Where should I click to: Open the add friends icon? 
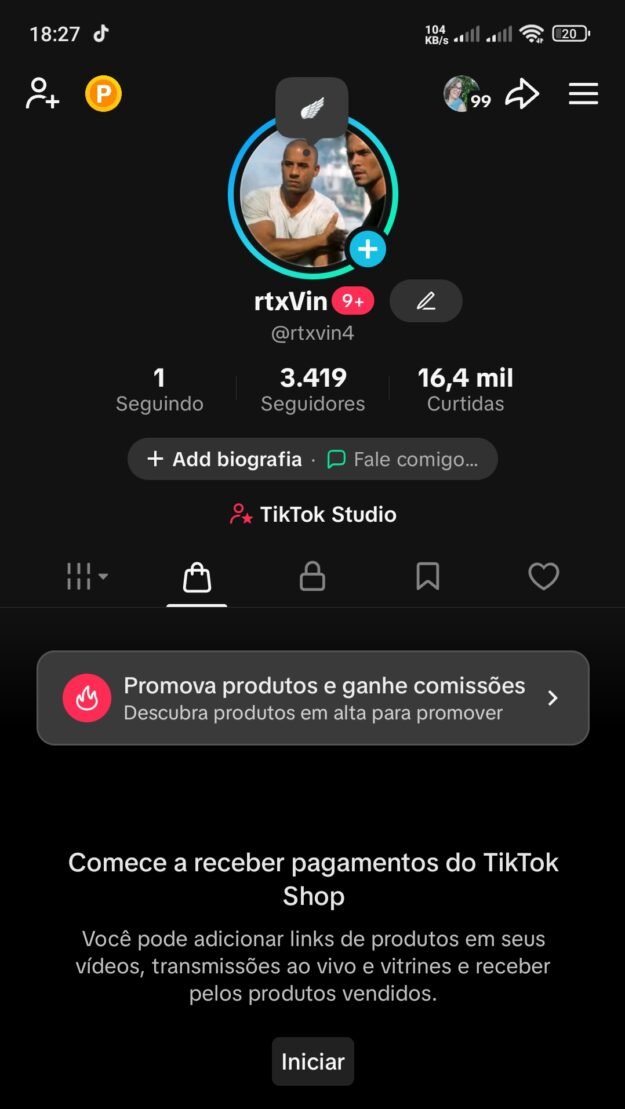[43, 94]
